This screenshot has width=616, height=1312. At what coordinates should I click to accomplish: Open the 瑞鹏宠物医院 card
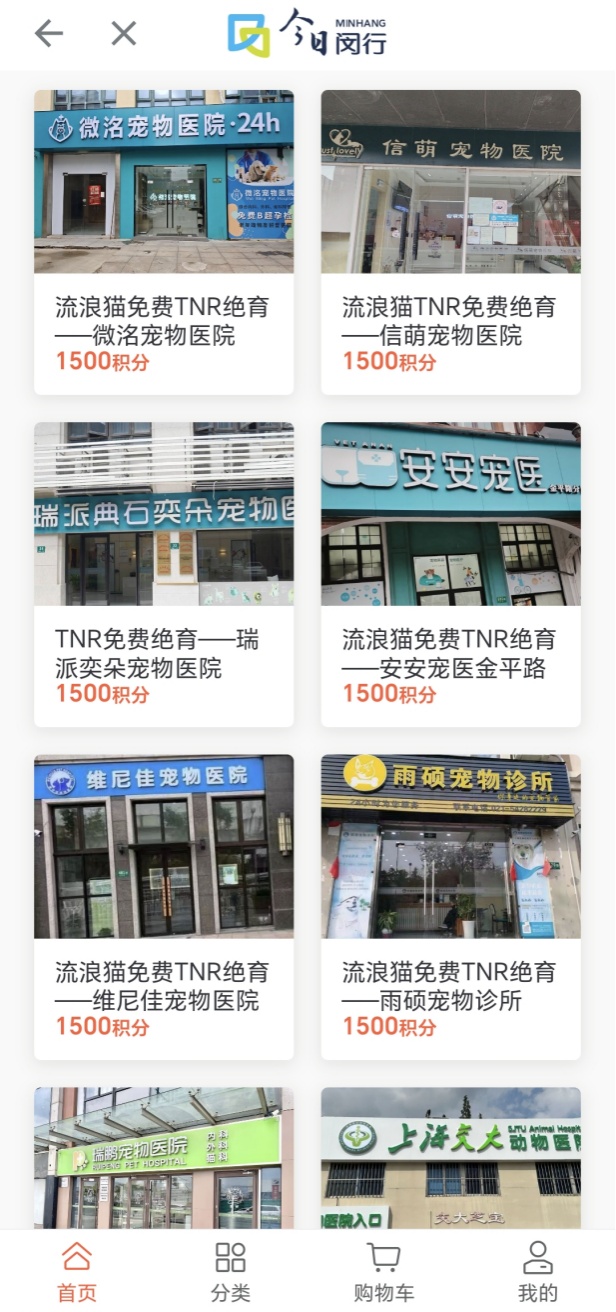(164, 1158)
